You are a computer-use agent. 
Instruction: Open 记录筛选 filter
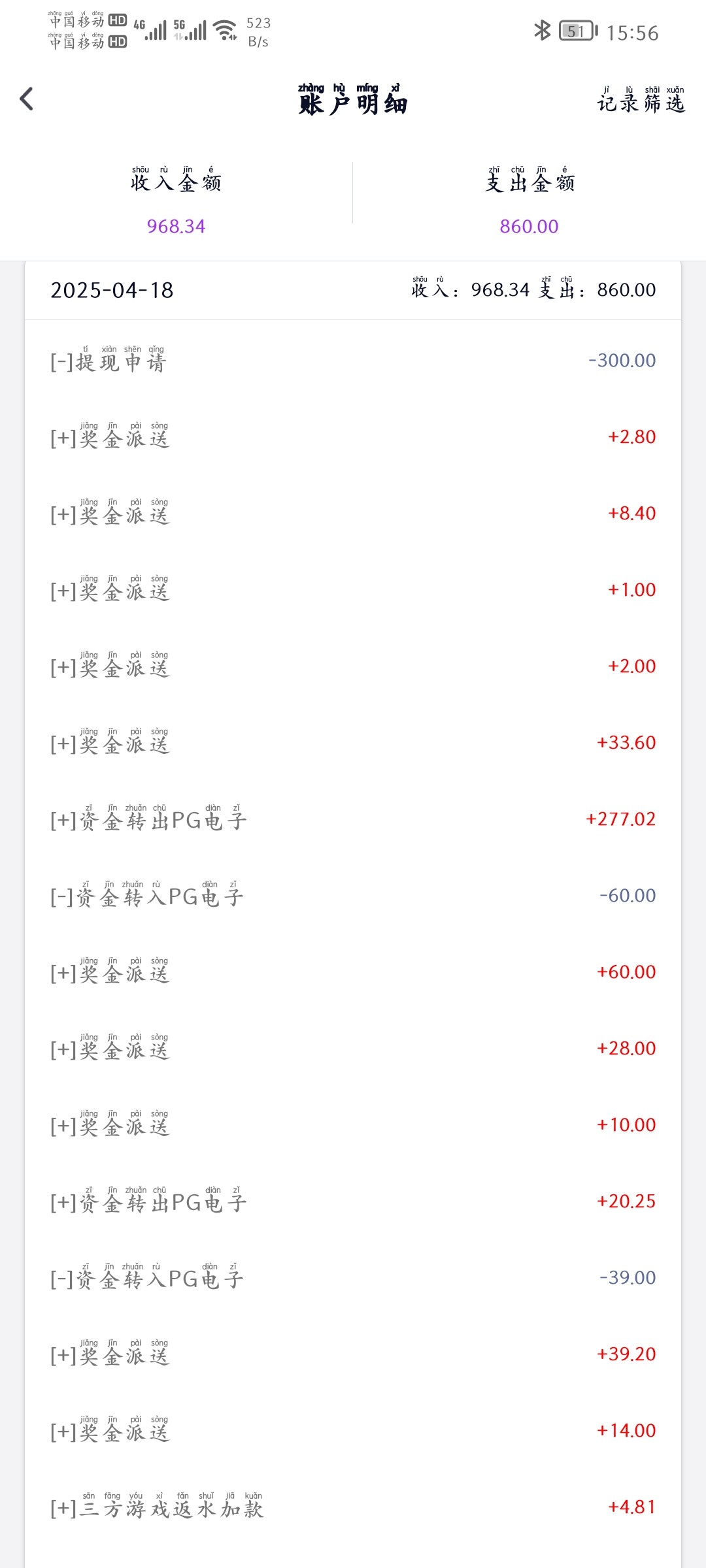click(640, 101)
